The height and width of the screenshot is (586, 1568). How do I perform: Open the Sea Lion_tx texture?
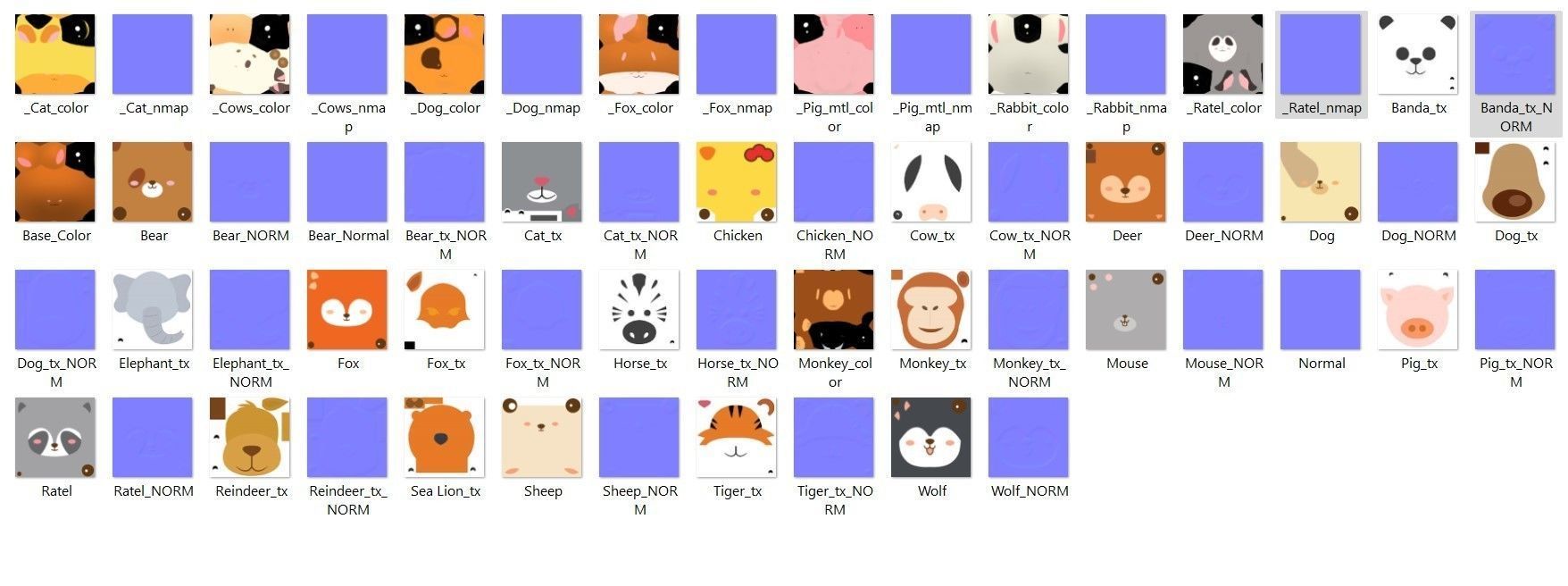[x=445, y=438]
